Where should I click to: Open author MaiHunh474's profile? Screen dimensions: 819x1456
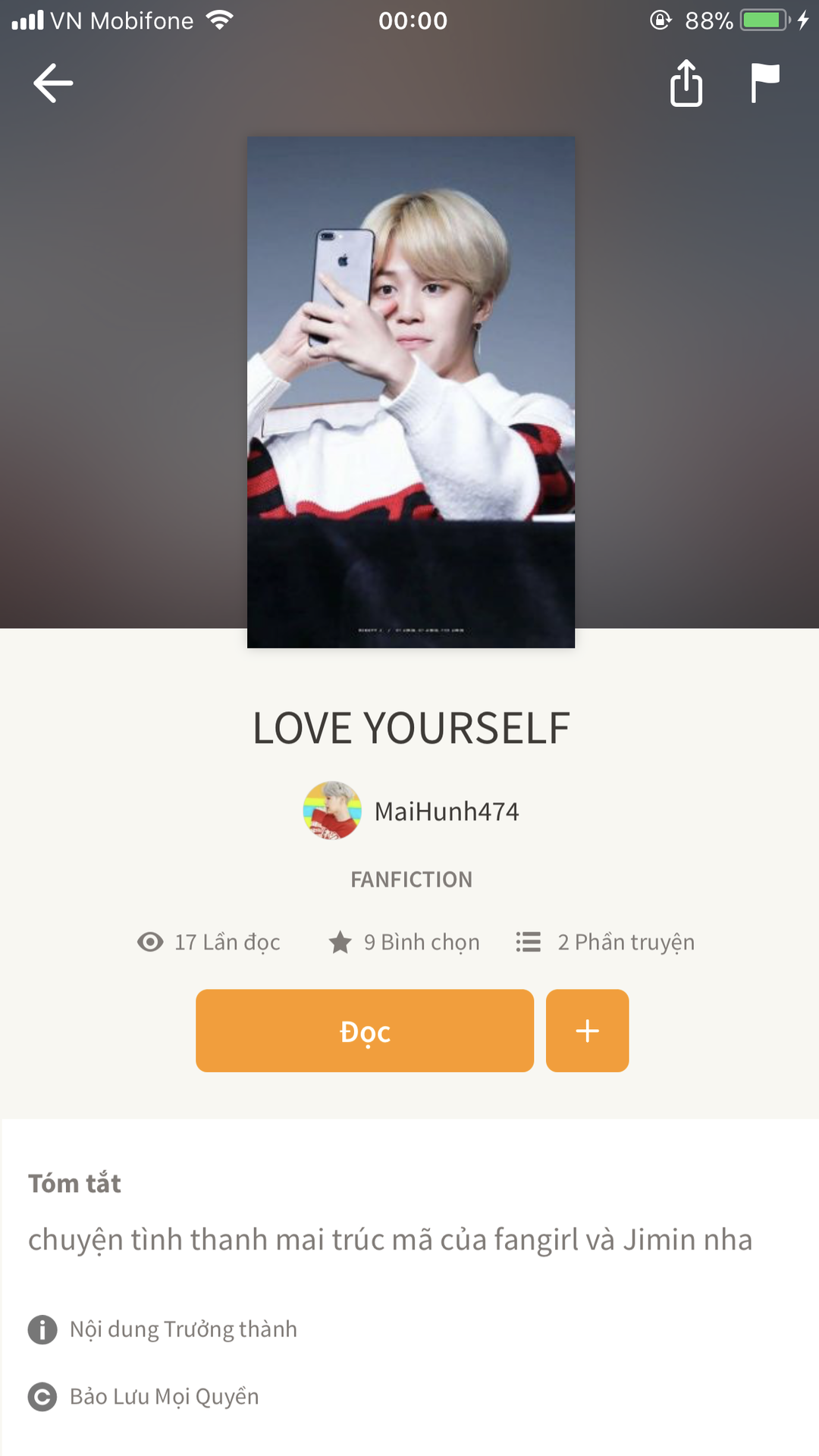pyautogui.click(x=410, y=811)
